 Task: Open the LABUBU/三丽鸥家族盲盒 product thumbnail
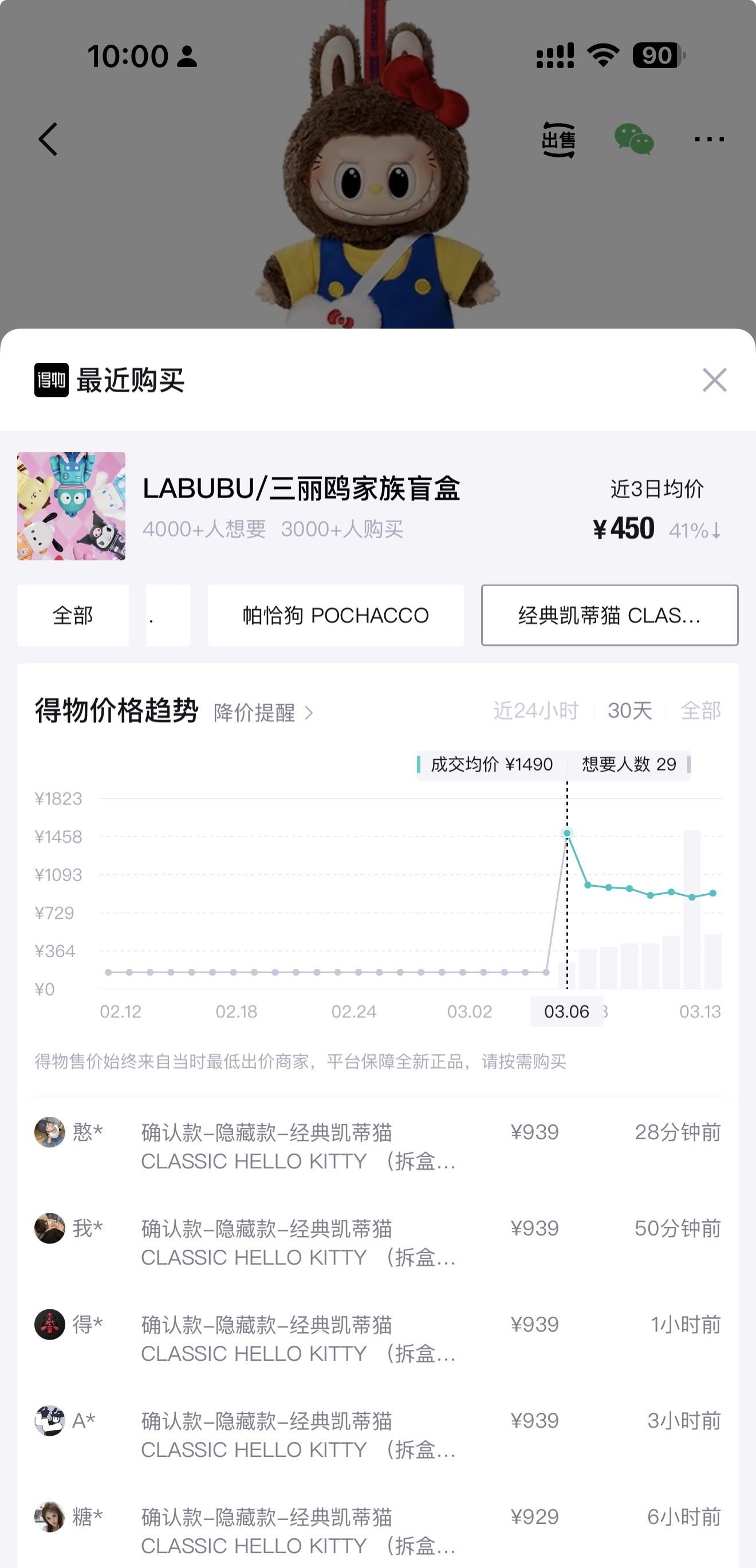click(71, 506)
